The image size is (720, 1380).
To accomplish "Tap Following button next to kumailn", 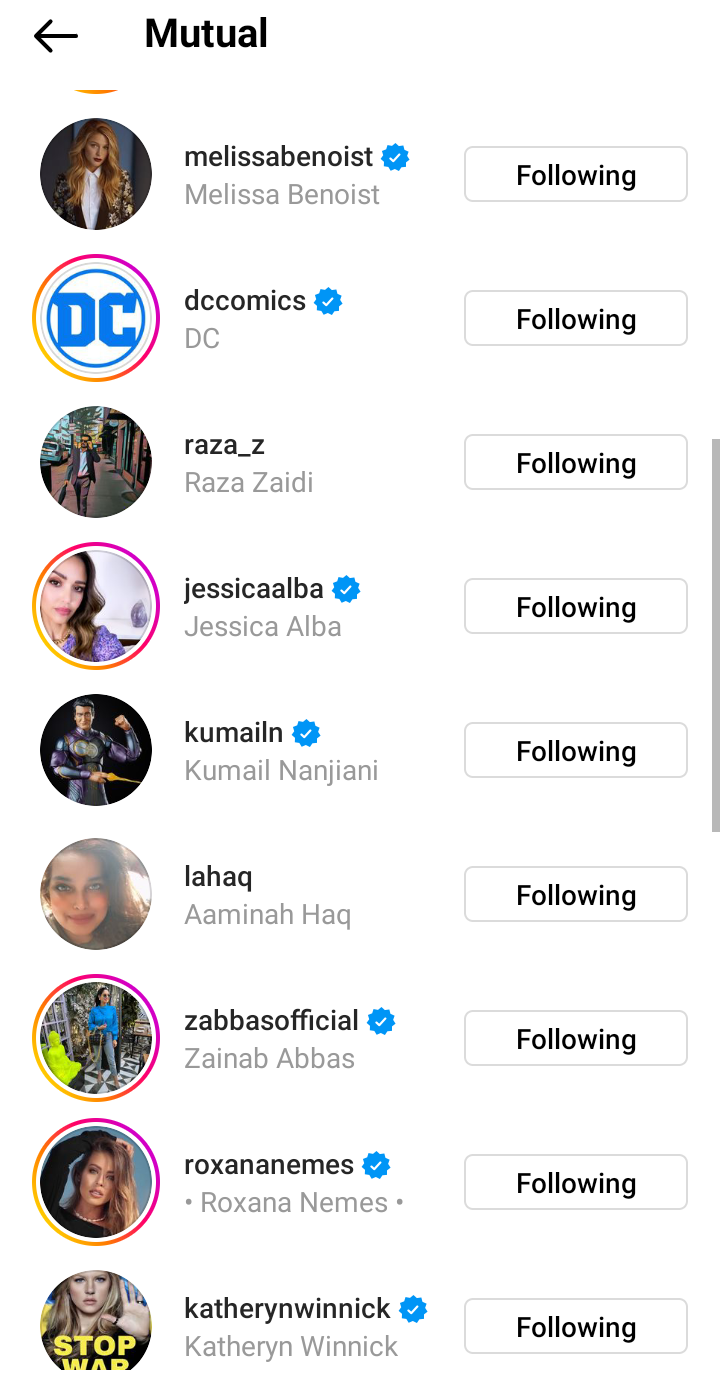I will [x=575, y=751].
